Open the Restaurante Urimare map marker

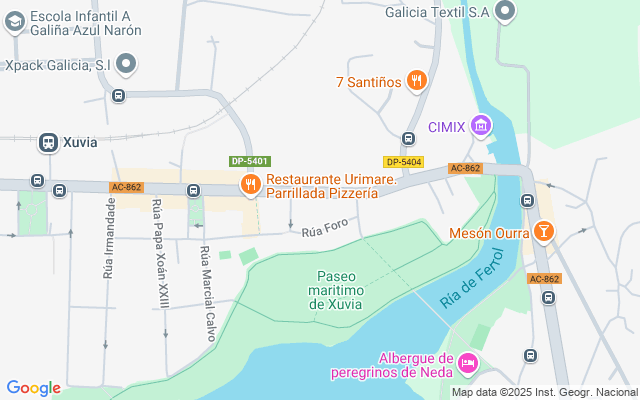point(250,184)
